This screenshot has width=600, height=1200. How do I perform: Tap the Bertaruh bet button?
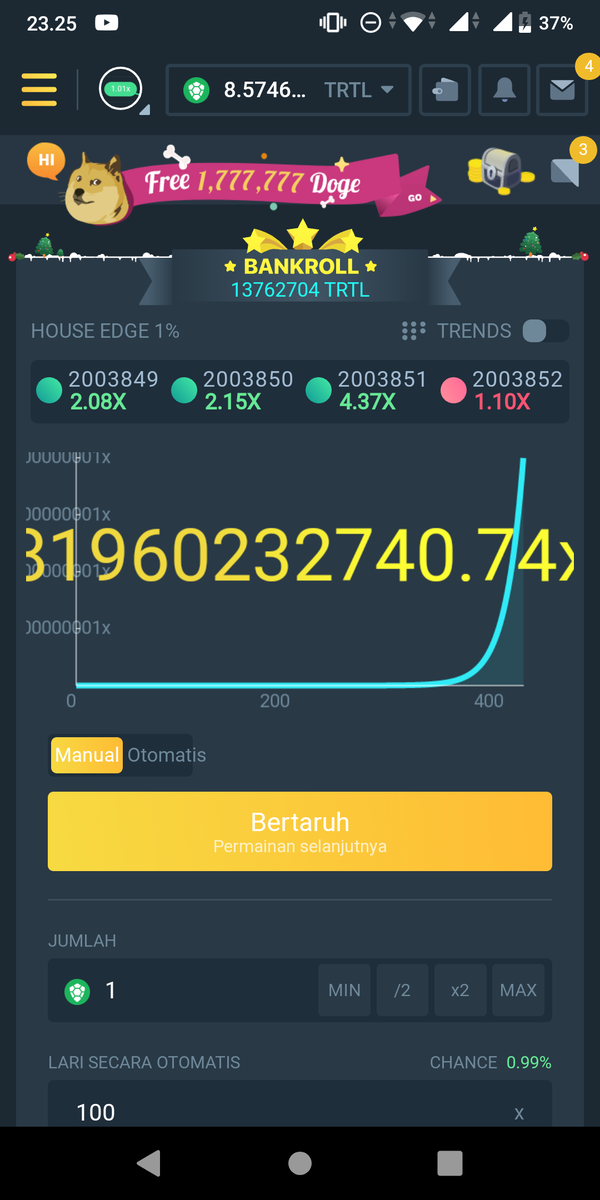click(x=300, y=831)
